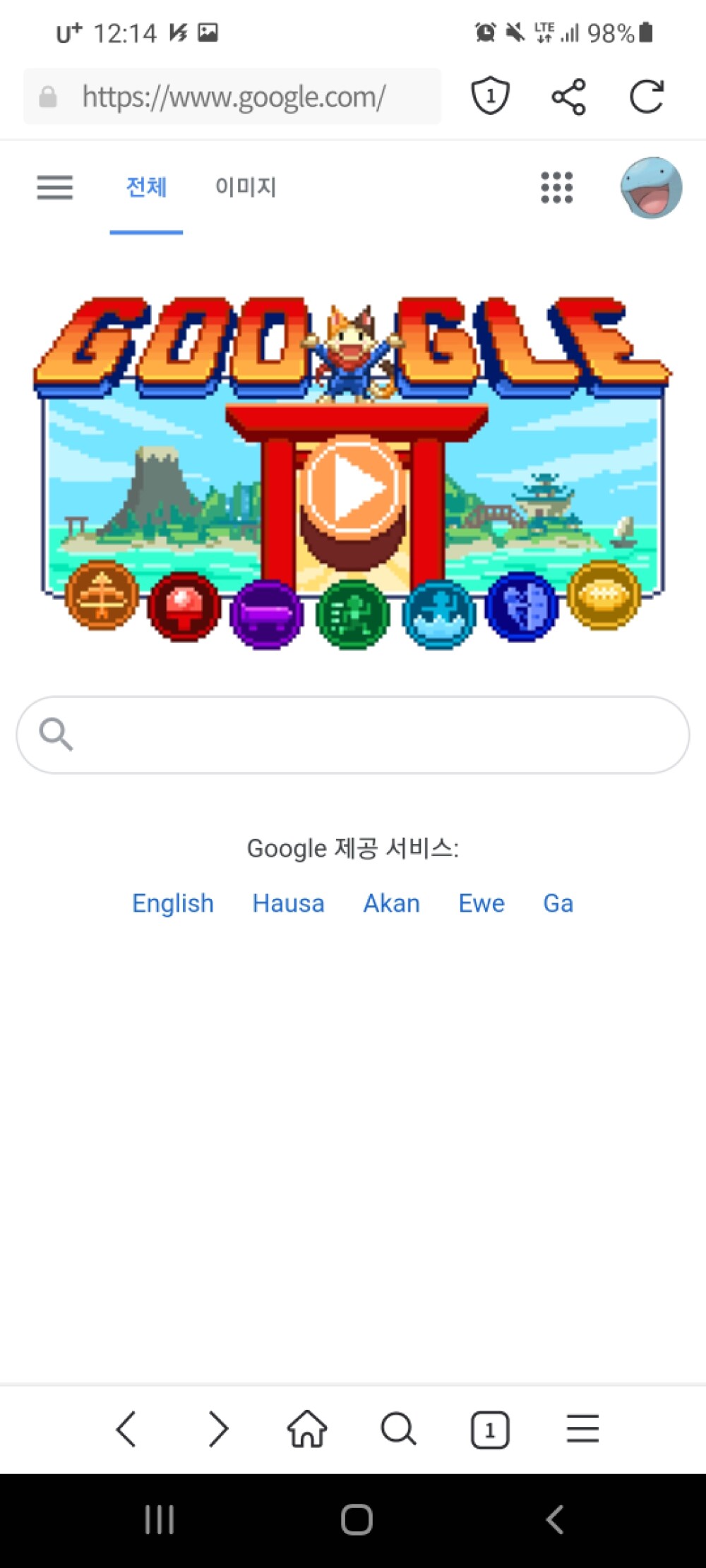This screenshot has width=706, height=1568.
Task: Reload the Google page
Action: pos(646,97)
